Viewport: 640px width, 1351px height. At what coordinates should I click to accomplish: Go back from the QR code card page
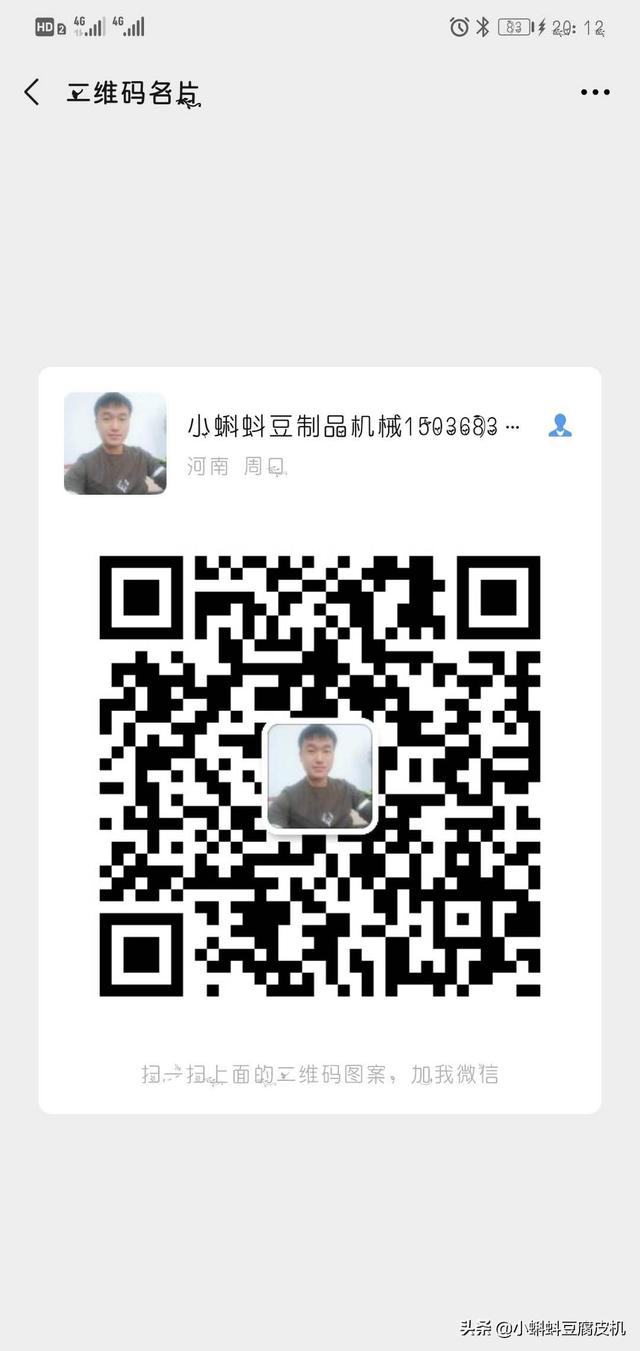pos(32,93)
